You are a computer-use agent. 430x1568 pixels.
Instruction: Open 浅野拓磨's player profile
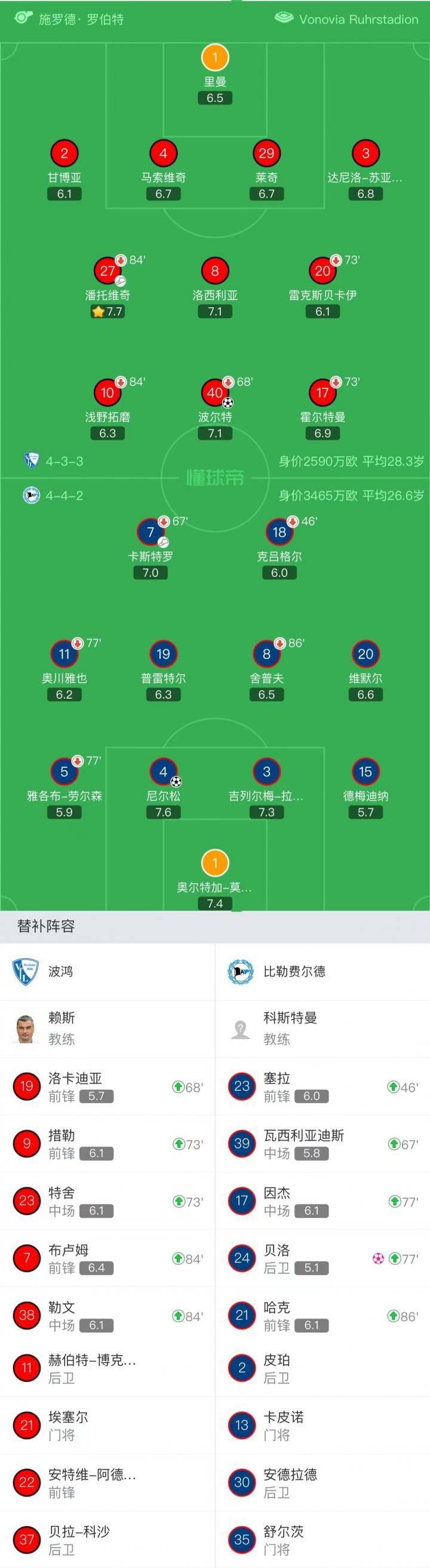pyautogui.click(x=107, y=393)
